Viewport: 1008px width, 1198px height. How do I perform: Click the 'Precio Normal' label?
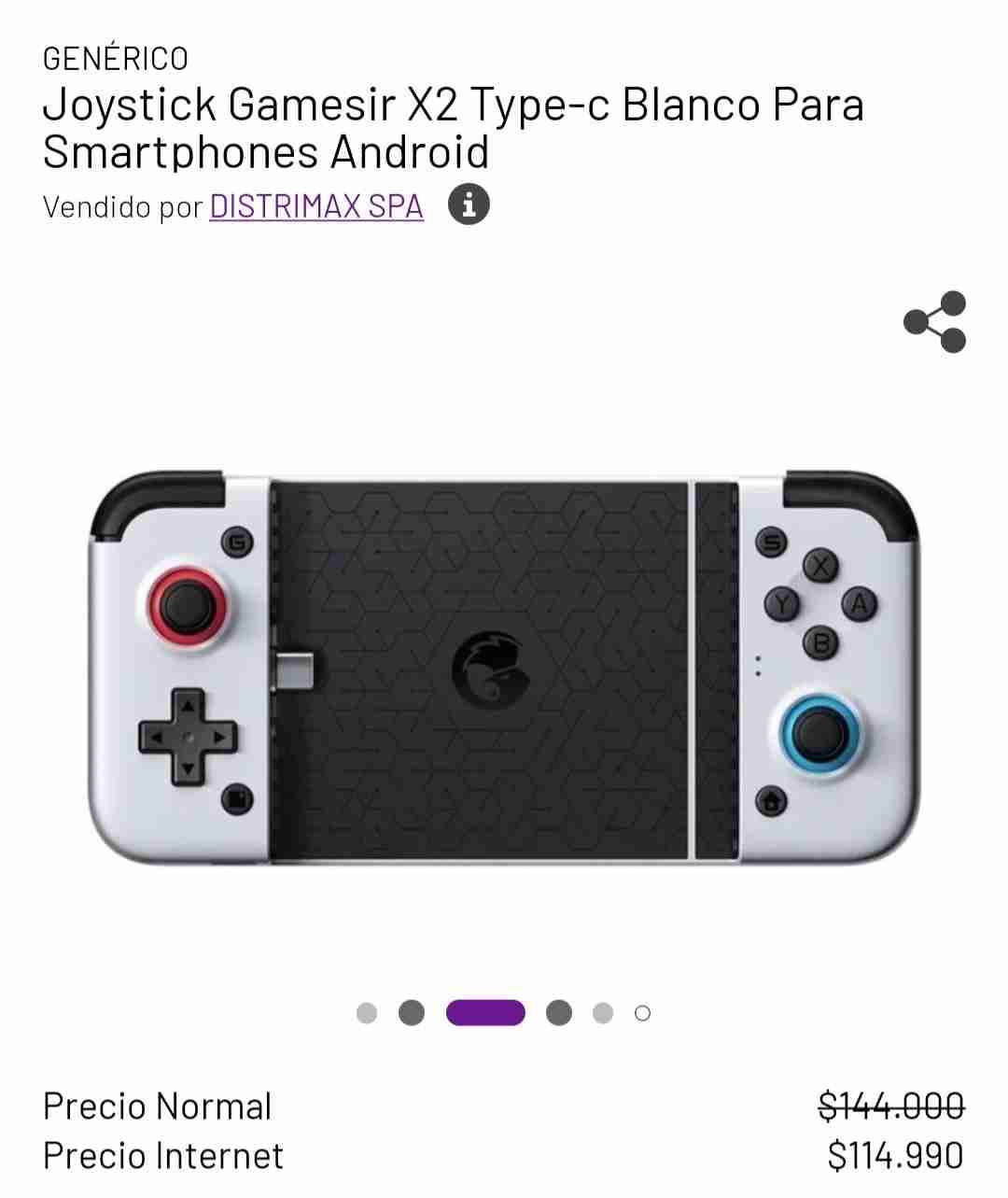[x=158, y=1105]
